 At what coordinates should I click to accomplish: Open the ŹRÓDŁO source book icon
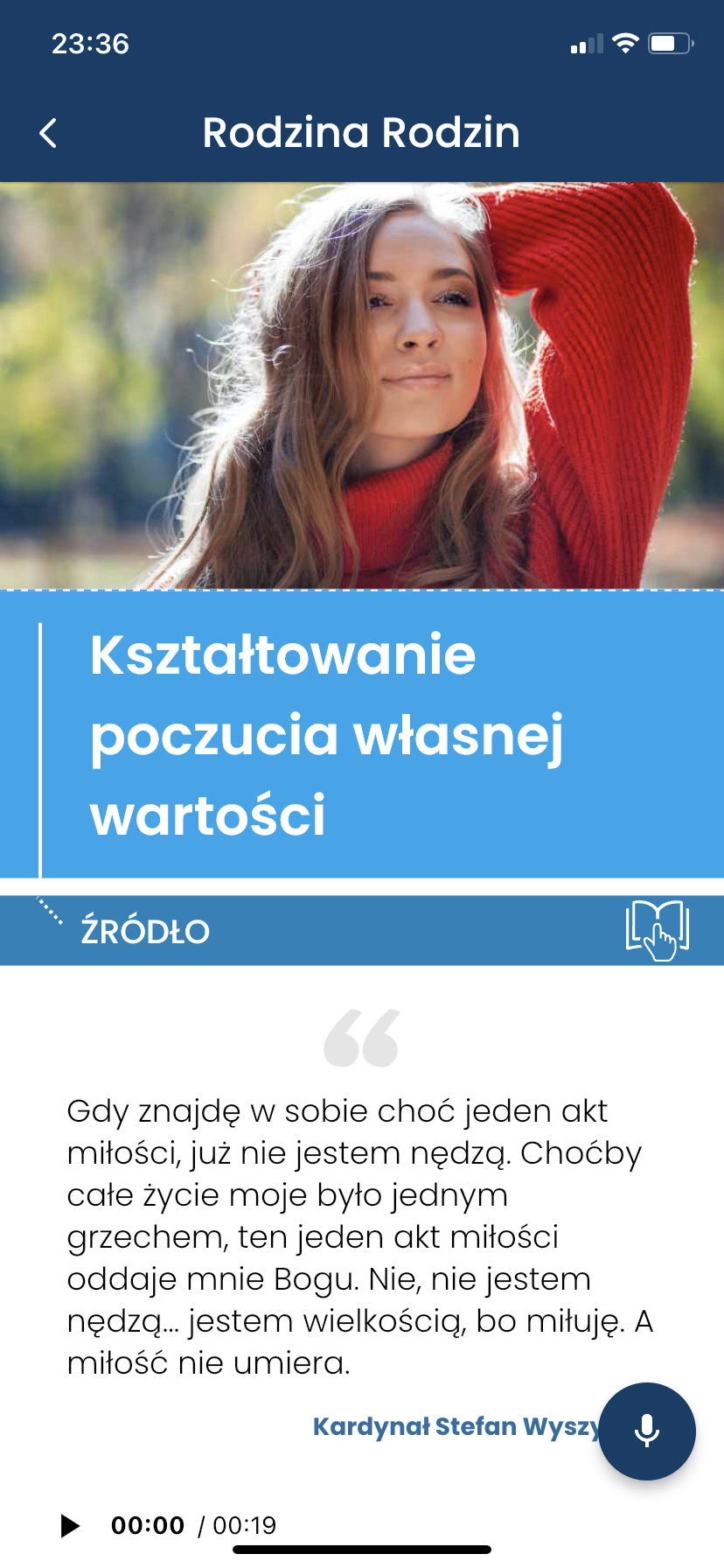coord(657,930)
